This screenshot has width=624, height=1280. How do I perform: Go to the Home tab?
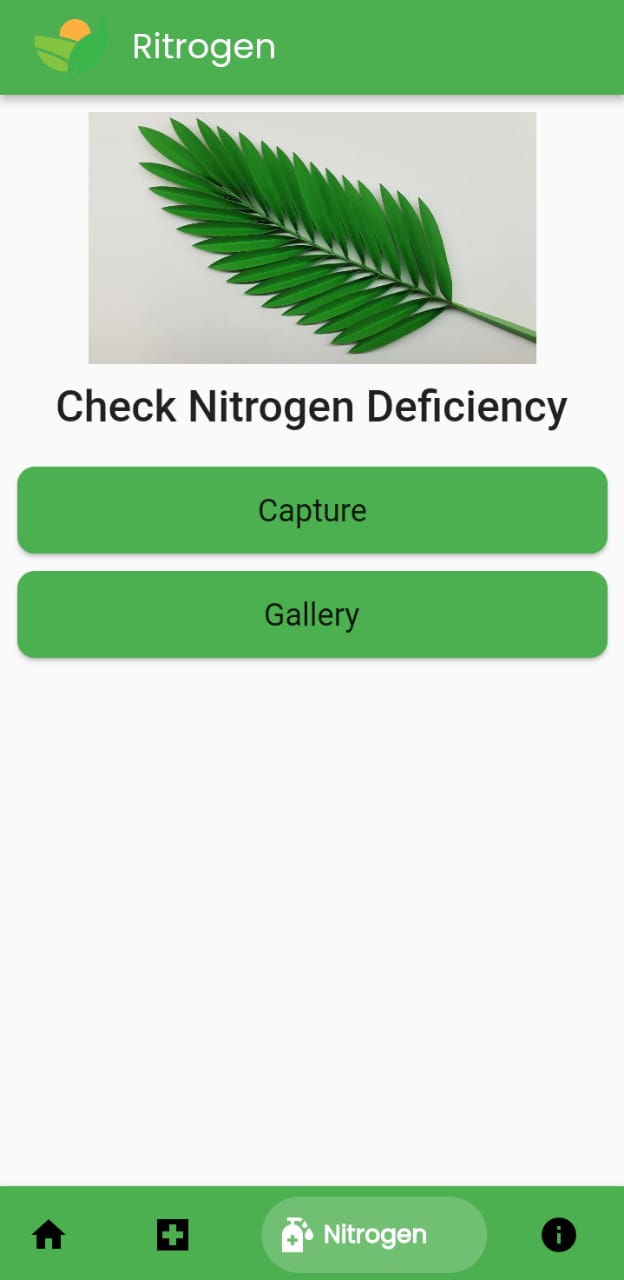(x=48, y=1235)
